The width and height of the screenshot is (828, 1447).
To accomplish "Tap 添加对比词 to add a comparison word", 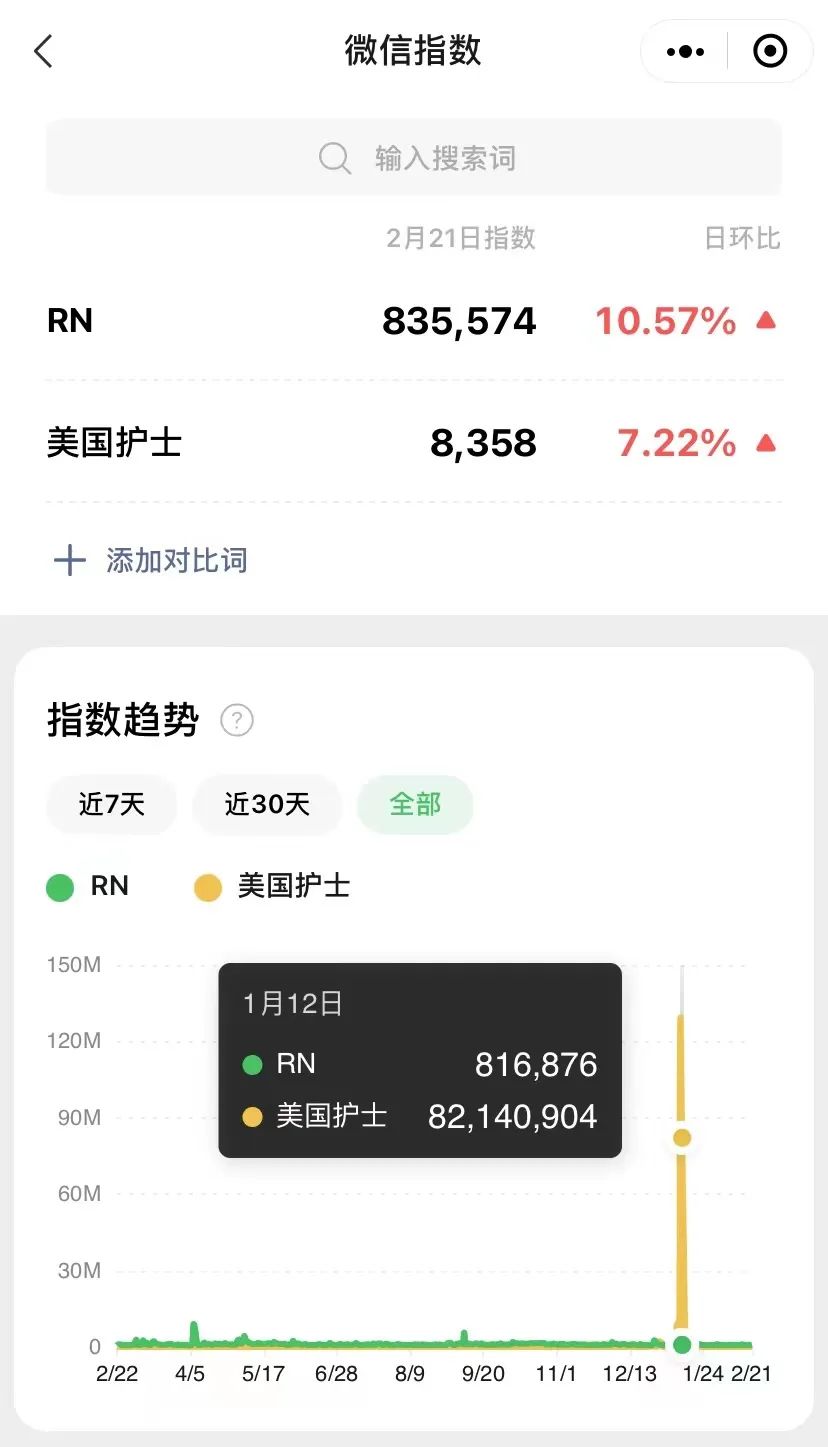I will (x=150, y=560).
